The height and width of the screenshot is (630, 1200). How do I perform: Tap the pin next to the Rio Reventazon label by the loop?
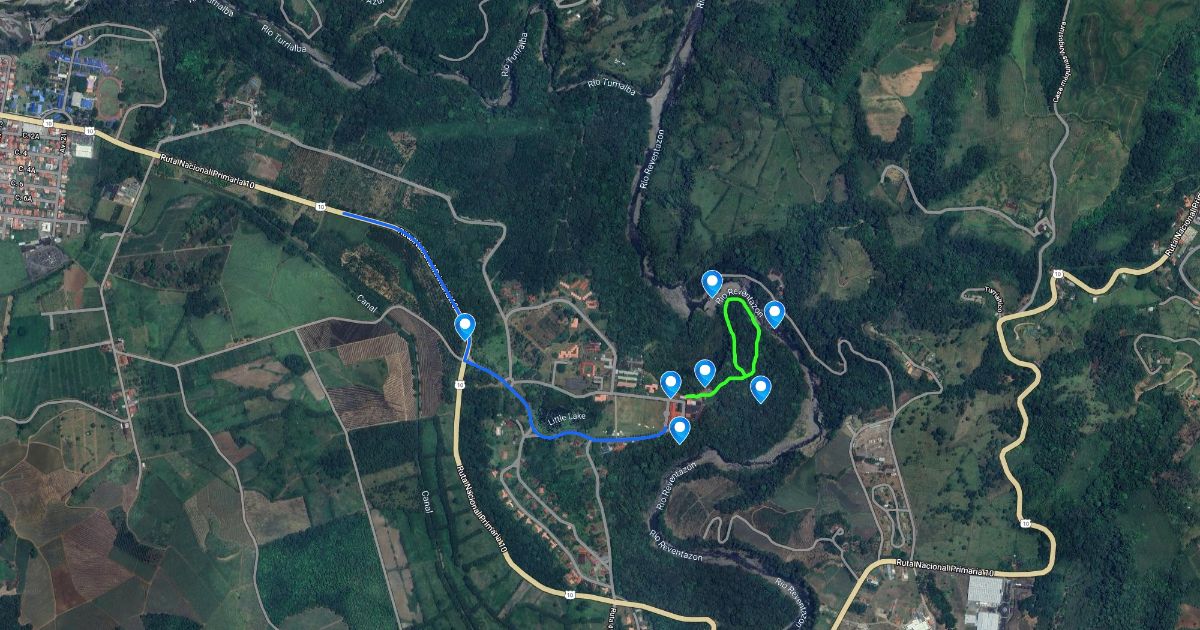coord(774,314)
